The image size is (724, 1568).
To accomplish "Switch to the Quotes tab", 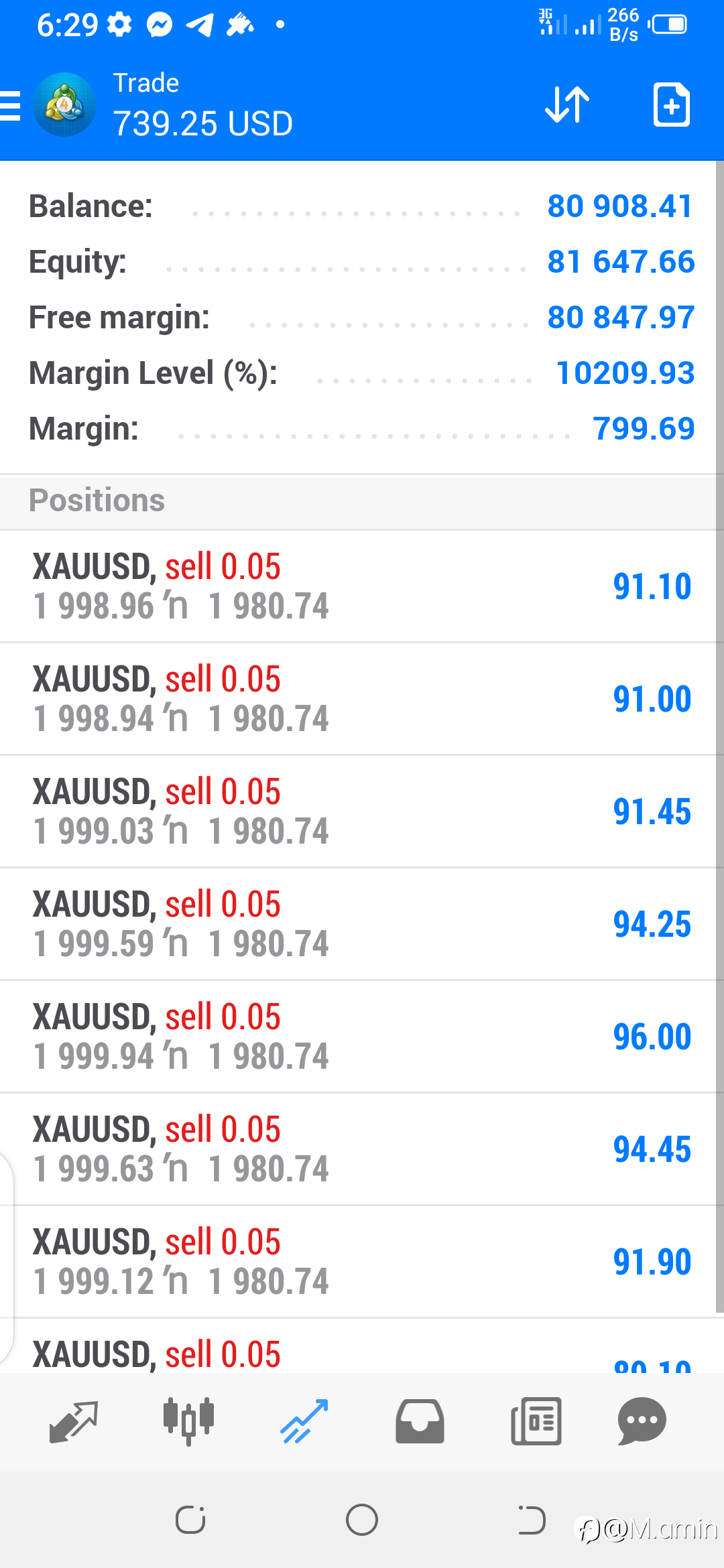I will click(x=74, y=1421).
